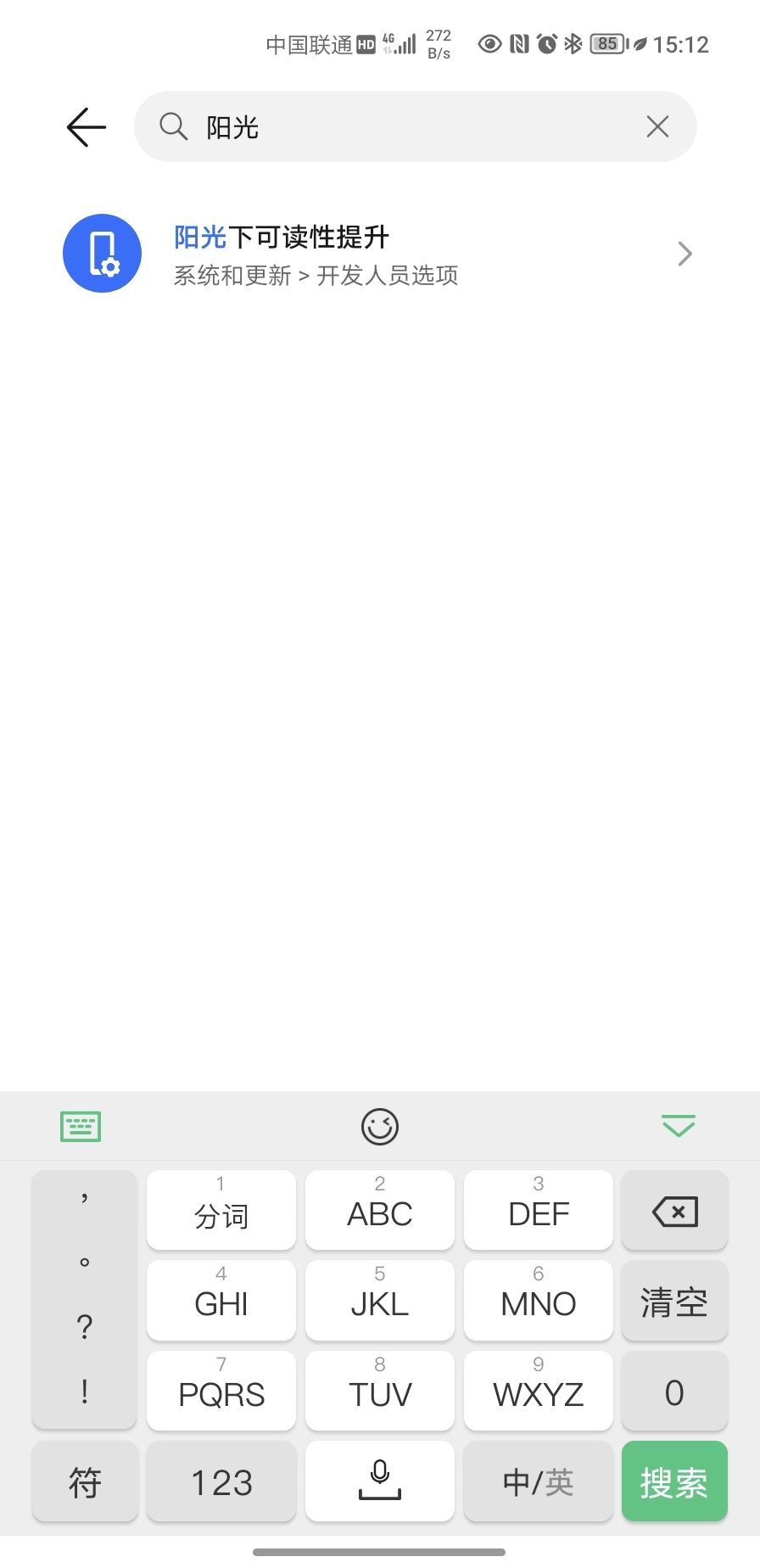Tap the backspace key
The image size is (760, 1568).
pos(674,1211)
